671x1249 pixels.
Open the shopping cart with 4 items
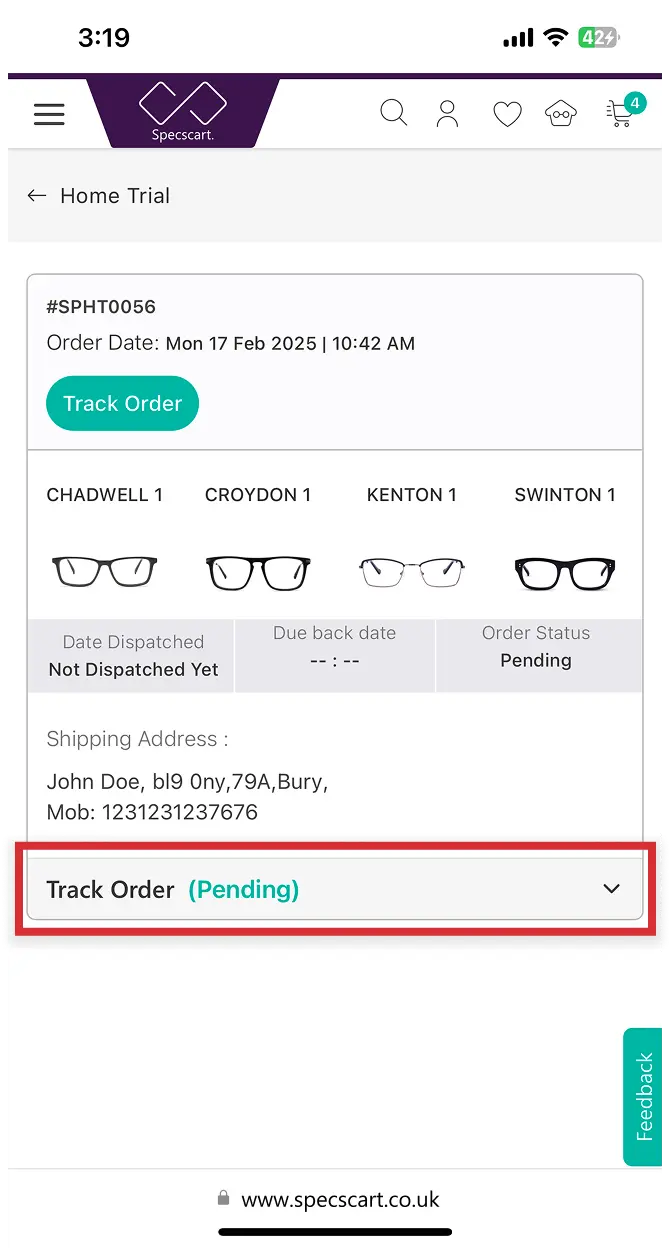click(x=622, y=112)
